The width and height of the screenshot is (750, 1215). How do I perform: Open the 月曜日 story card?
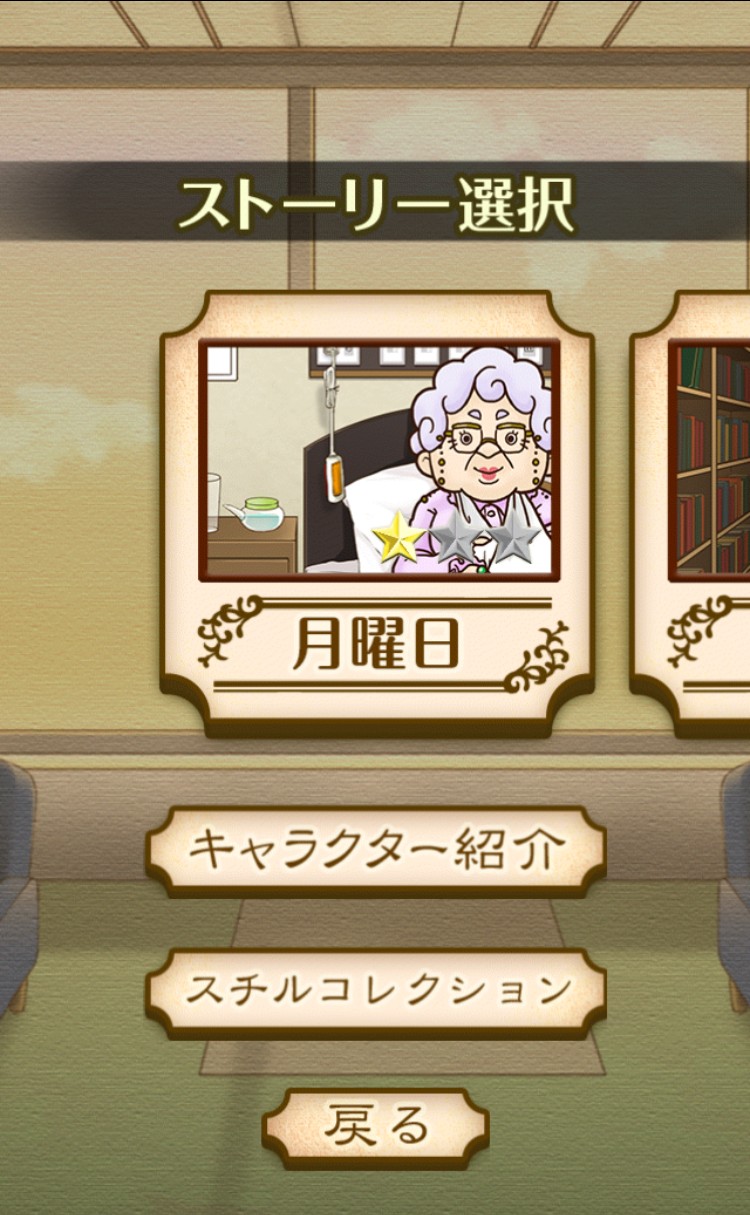tap(378, 513)
